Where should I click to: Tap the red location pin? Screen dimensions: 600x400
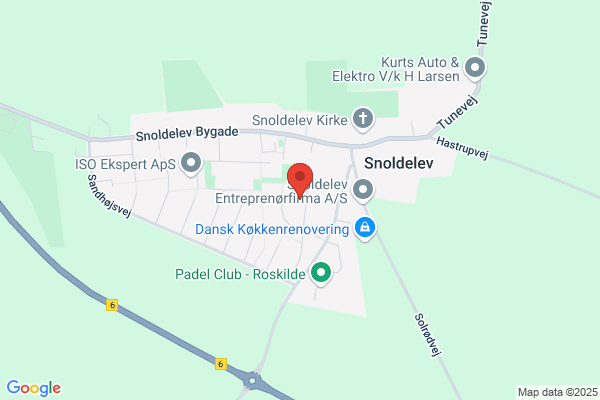pyautogui.click(x=300, y=180)
